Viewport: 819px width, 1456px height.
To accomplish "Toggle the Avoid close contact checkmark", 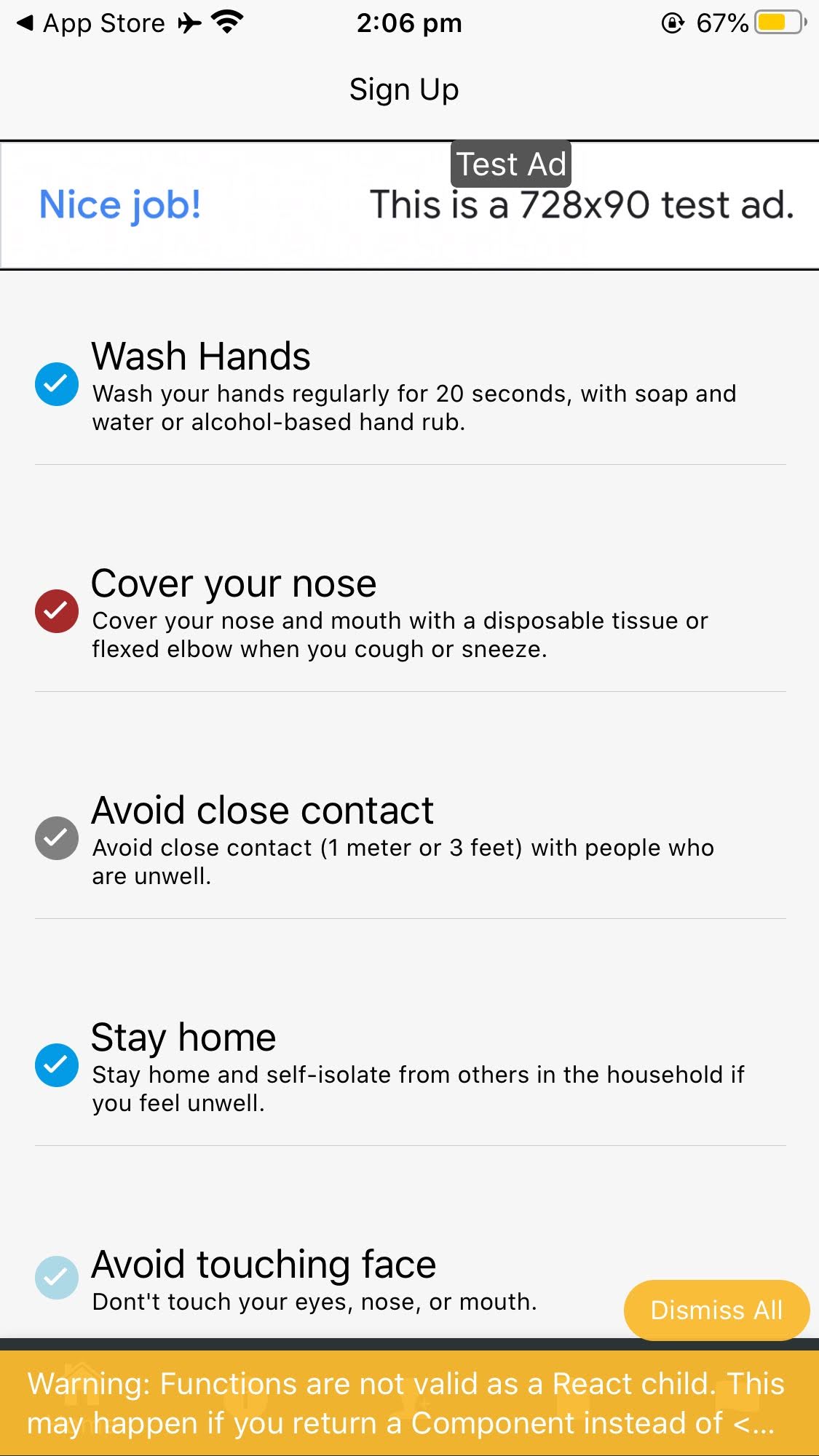I will (x=57, y=838).
